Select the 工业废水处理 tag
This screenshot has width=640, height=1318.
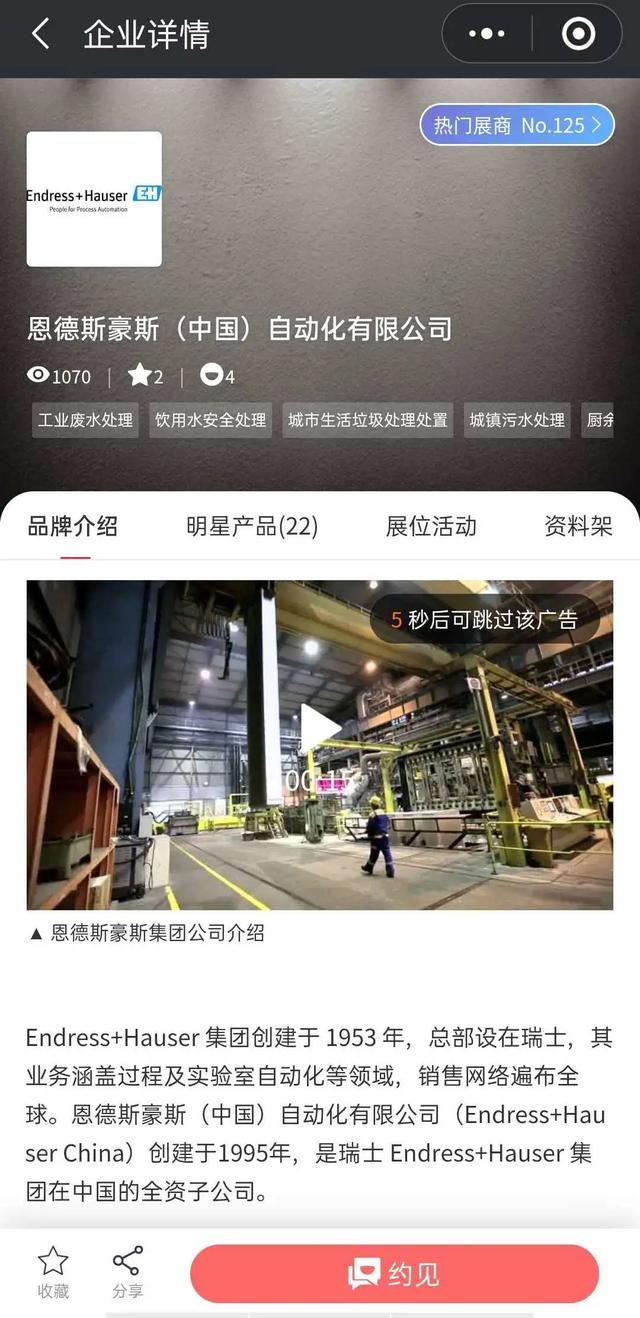86,420
